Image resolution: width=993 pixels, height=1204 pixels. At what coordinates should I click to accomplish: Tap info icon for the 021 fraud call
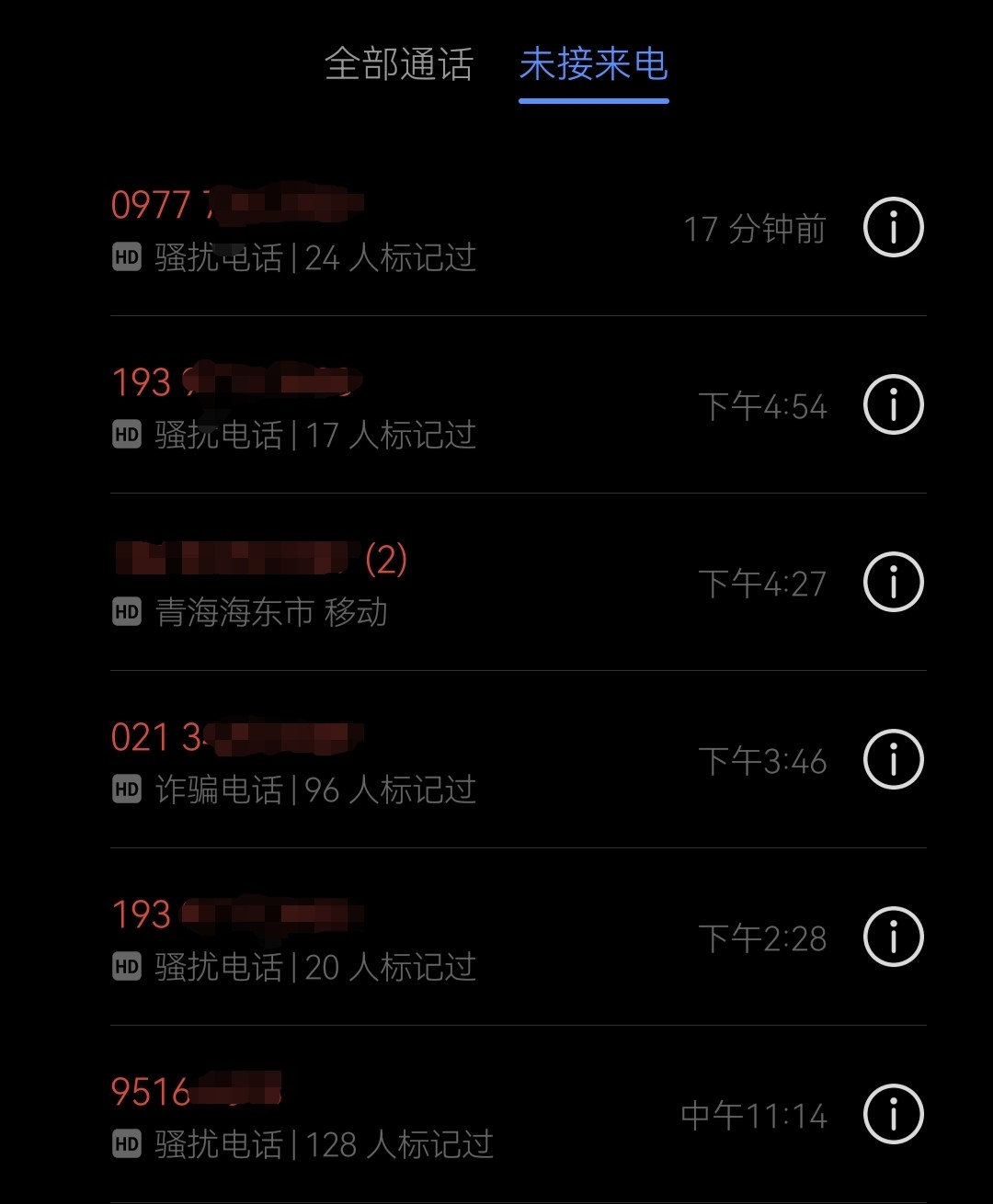pyautogui.click(x=892, y=759)
